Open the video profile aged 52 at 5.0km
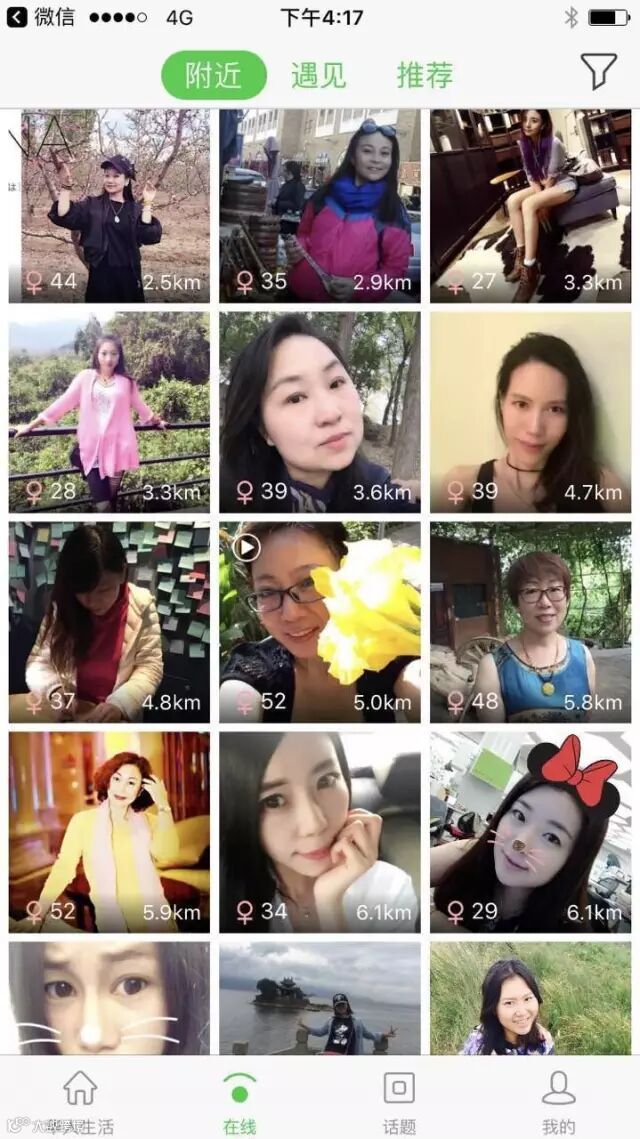This screenshot has width=640, height=1139. point(320,623)
